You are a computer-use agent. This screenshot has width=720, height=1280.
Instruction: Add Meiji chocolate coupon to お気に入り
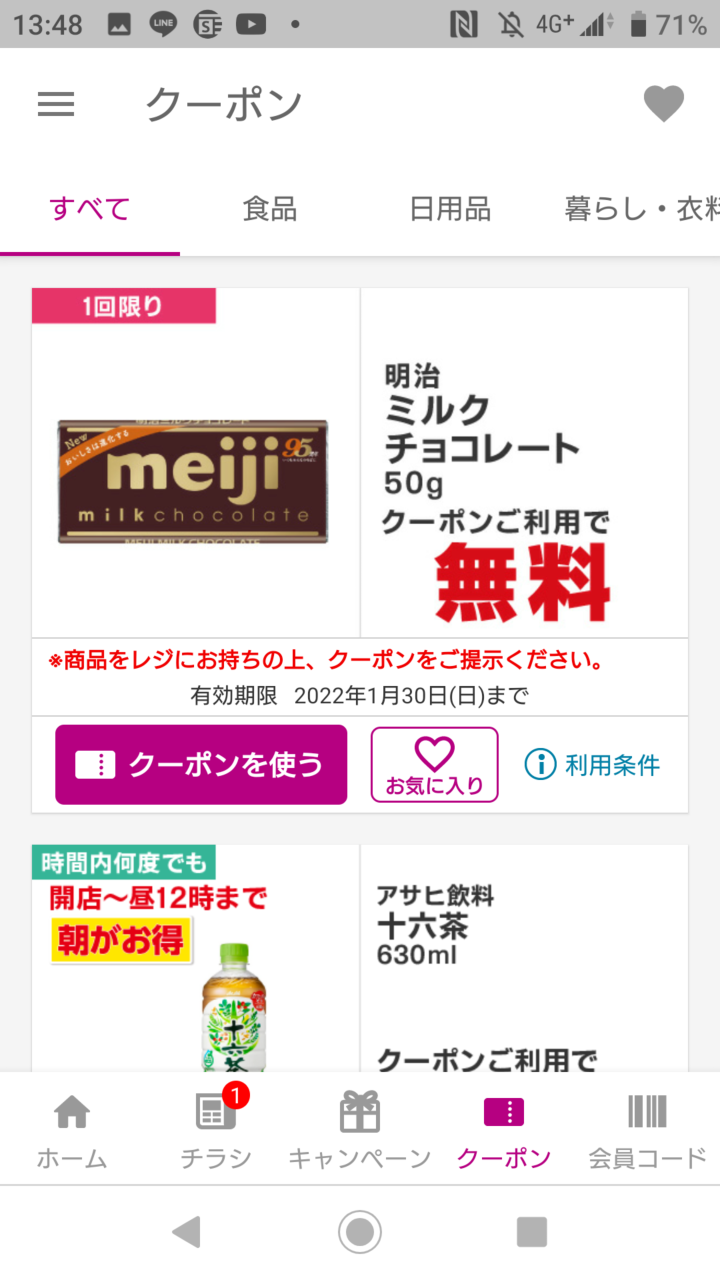[434, 765]
